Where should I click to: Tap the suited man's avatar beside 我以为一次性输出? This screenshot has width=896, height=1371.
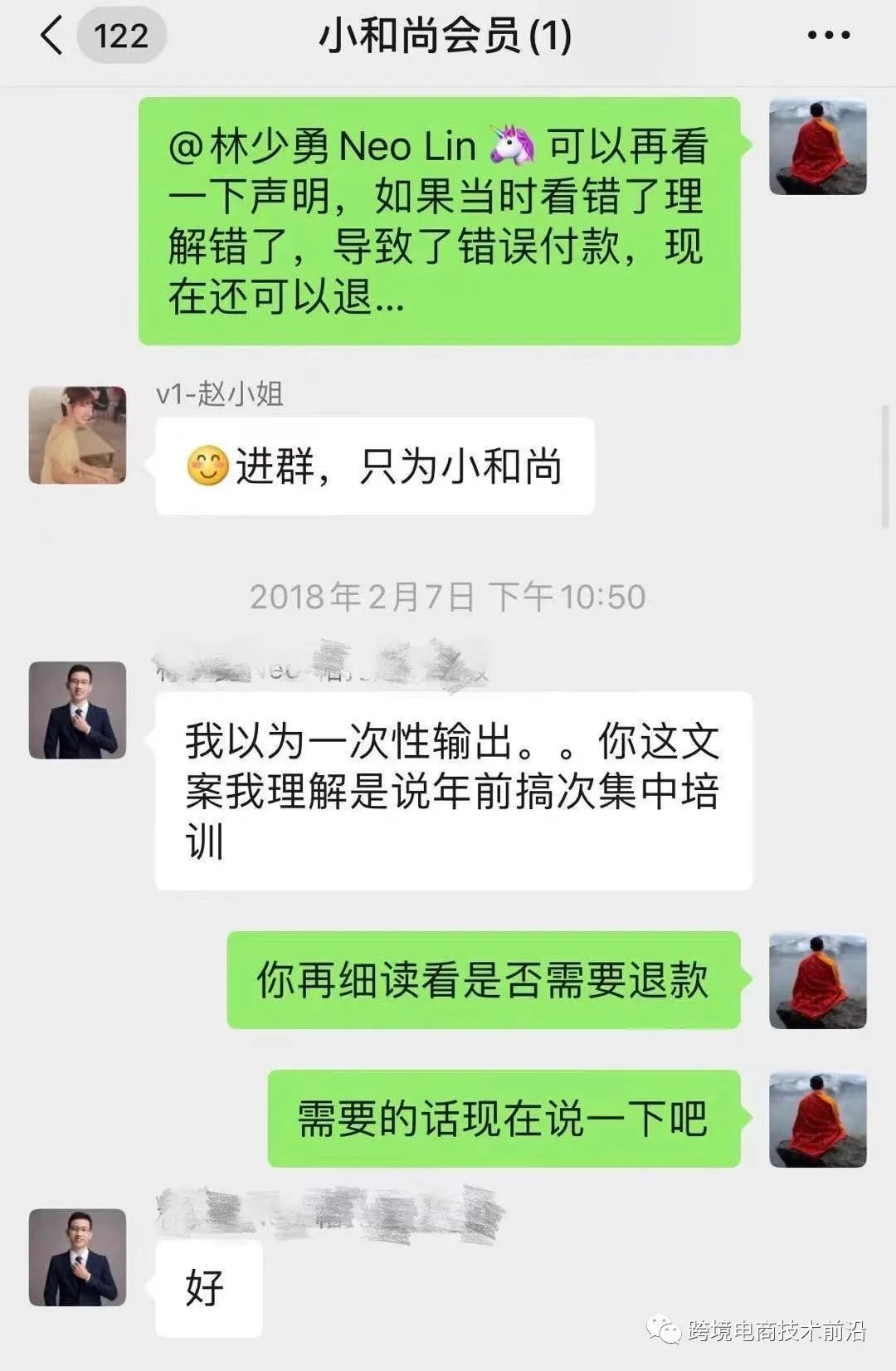77,710
